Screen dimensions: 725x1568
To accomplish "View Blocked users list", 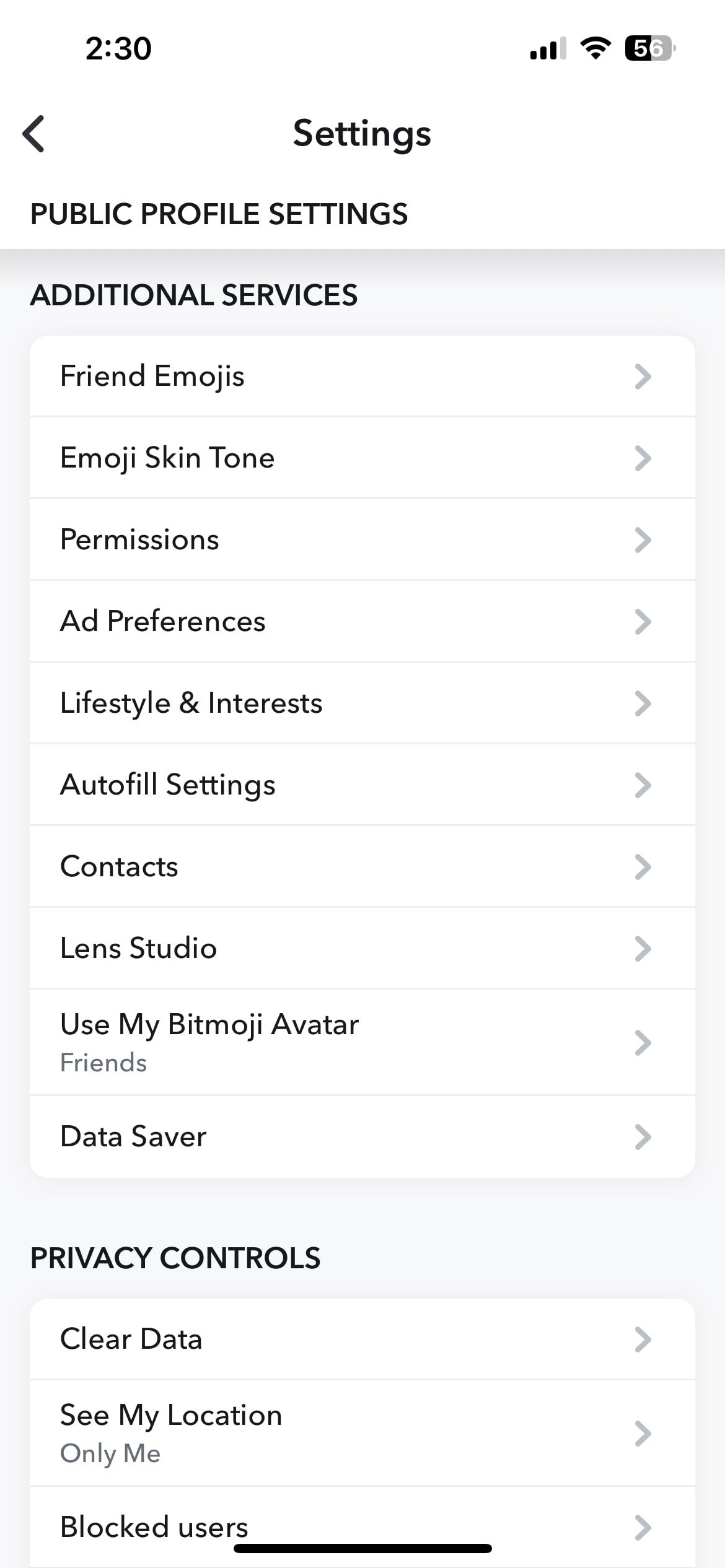I will click(362, 1526).
